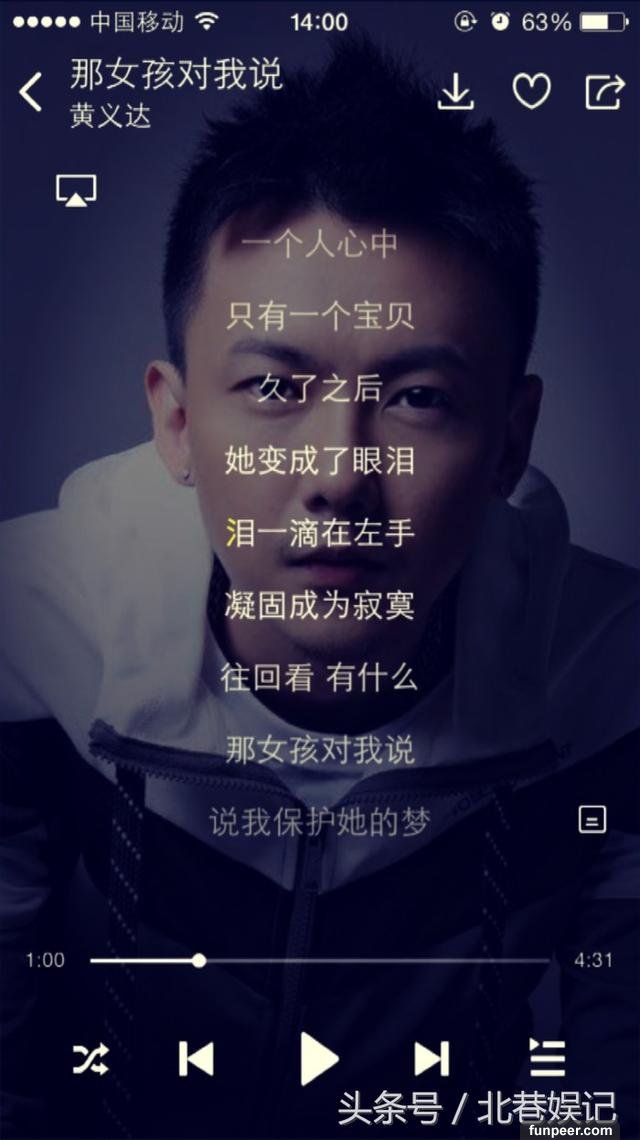The height and width of the screenshot is (1140, 640).
Task: Go back using the top-left arrow
Action: 31,92
